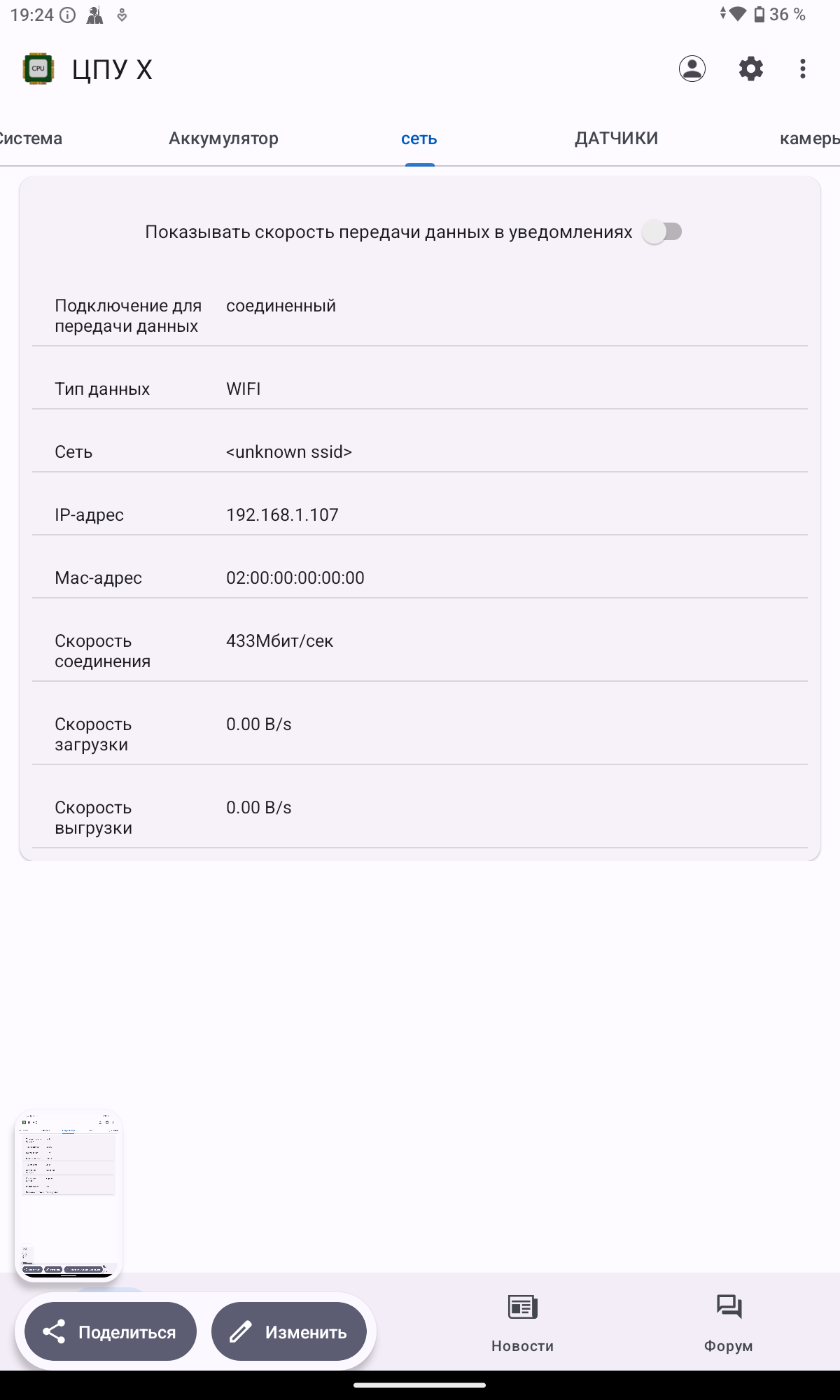Viewport: 840px width, 1400px height.
Task: Select the сеть tab
Action: coord(419,139)
